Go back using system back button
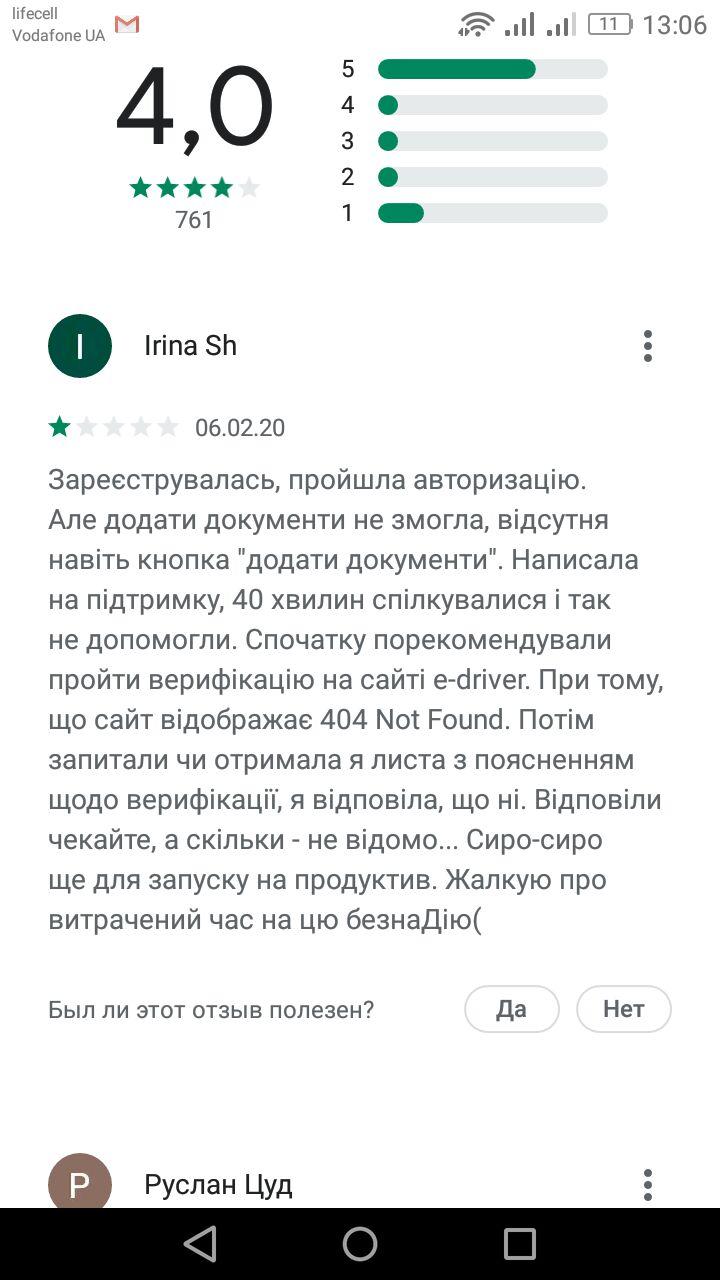 click(x=200, y=1244)
